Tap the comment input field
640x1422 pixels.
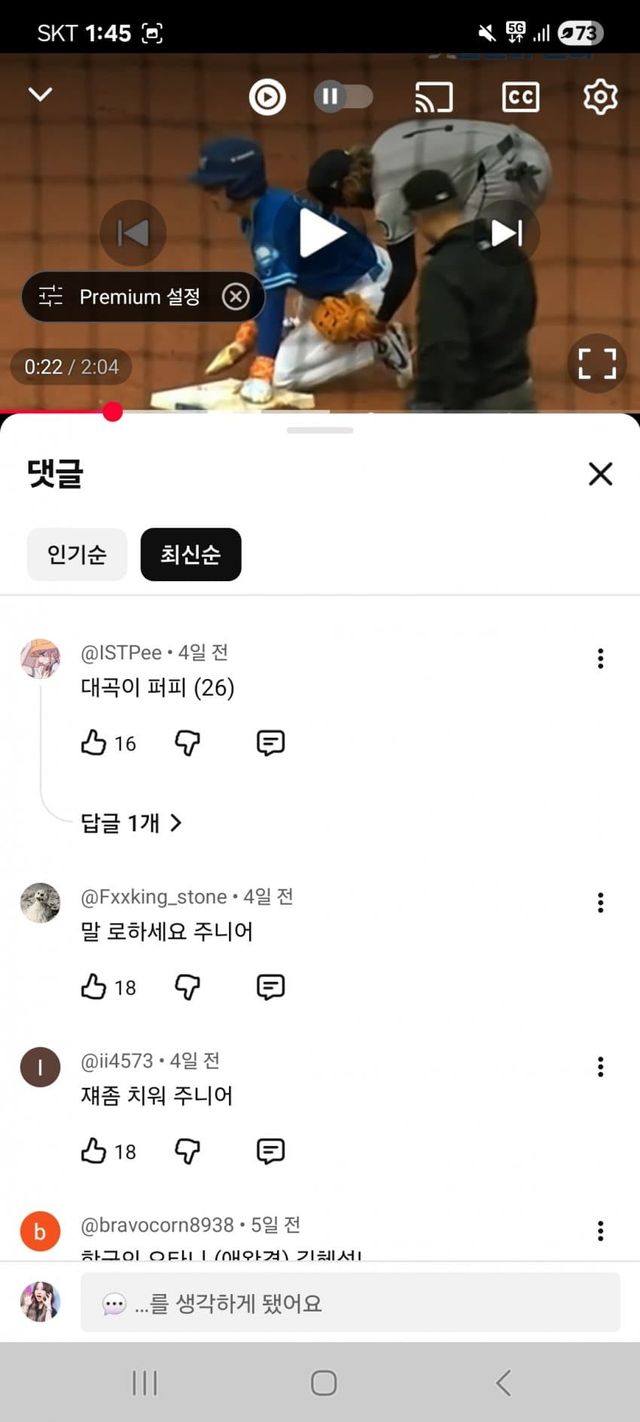click(x=350, y=1303)
